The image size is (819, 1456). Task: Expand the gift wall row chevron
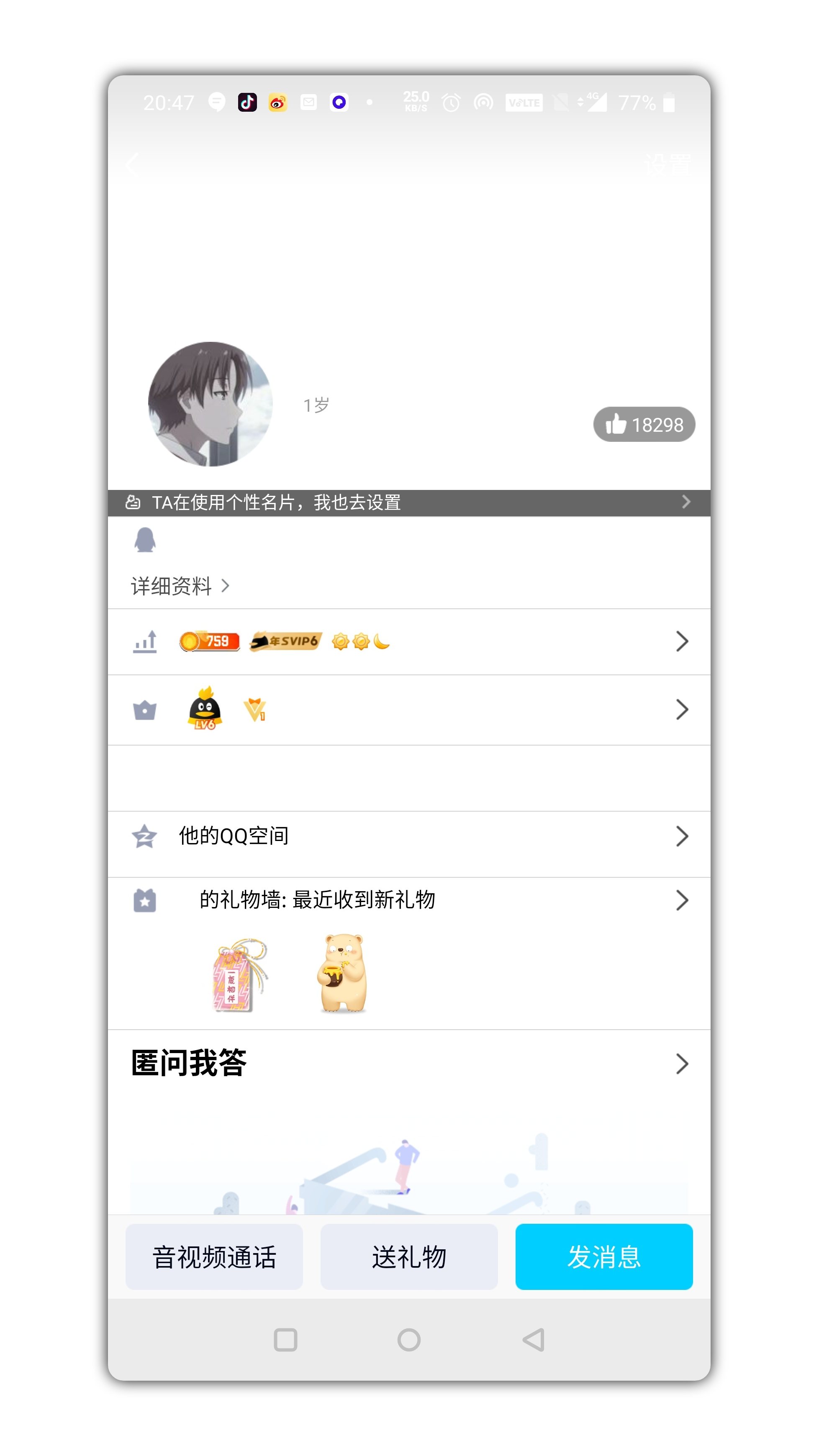682,900
